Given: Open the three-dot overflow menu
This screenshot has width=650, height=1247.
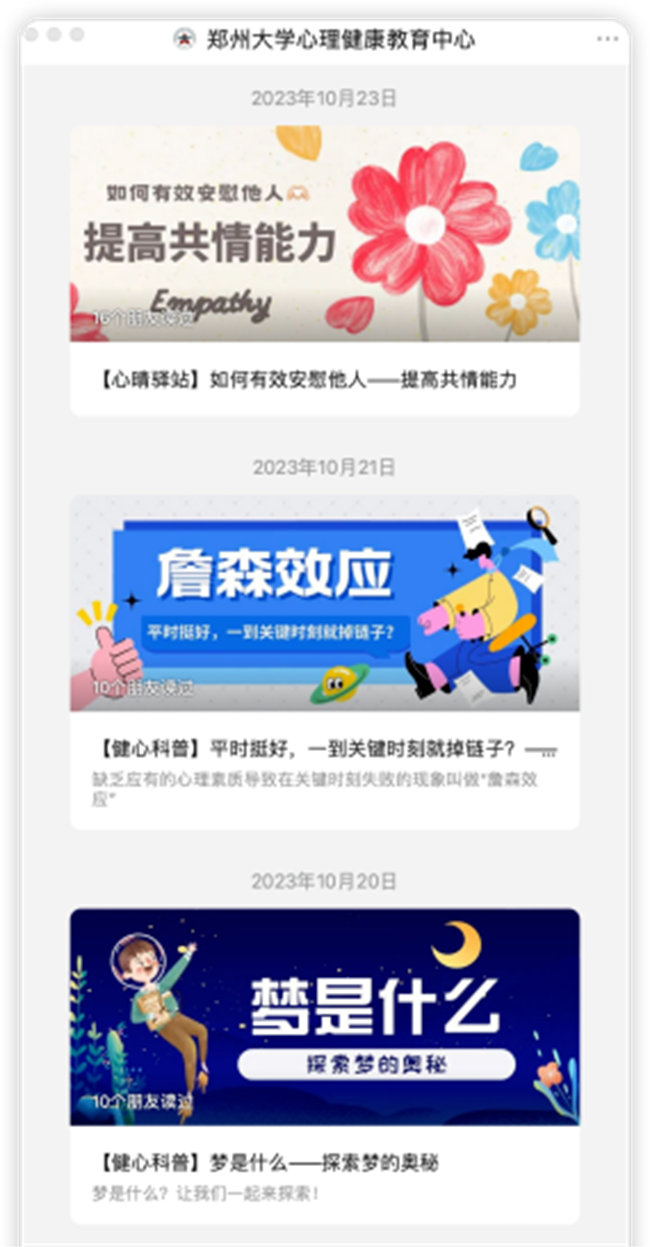Looking at the screenshot, I should pyautogui.click(x=606, y=39).
